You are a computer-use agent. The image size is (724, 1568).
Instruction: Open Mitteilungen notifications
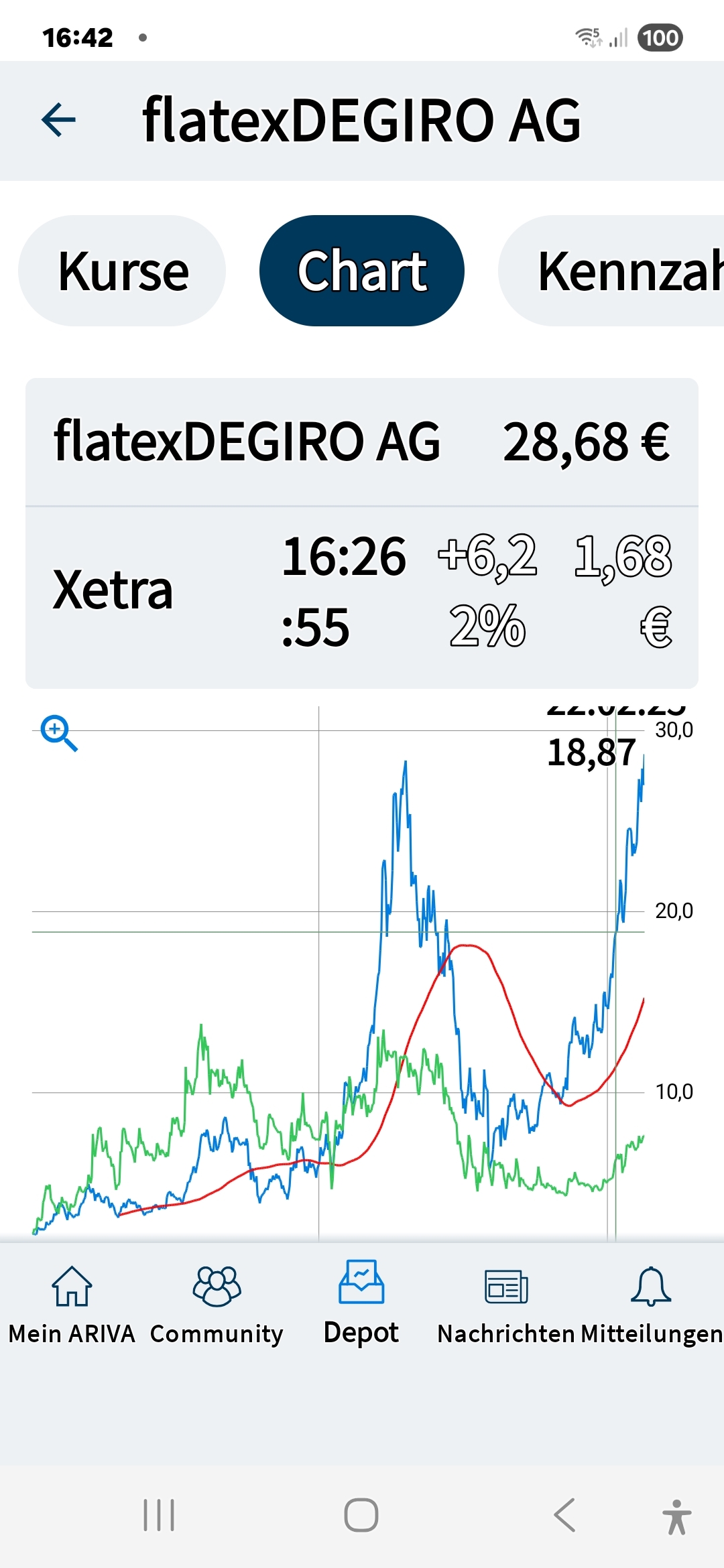[651, 1304]
